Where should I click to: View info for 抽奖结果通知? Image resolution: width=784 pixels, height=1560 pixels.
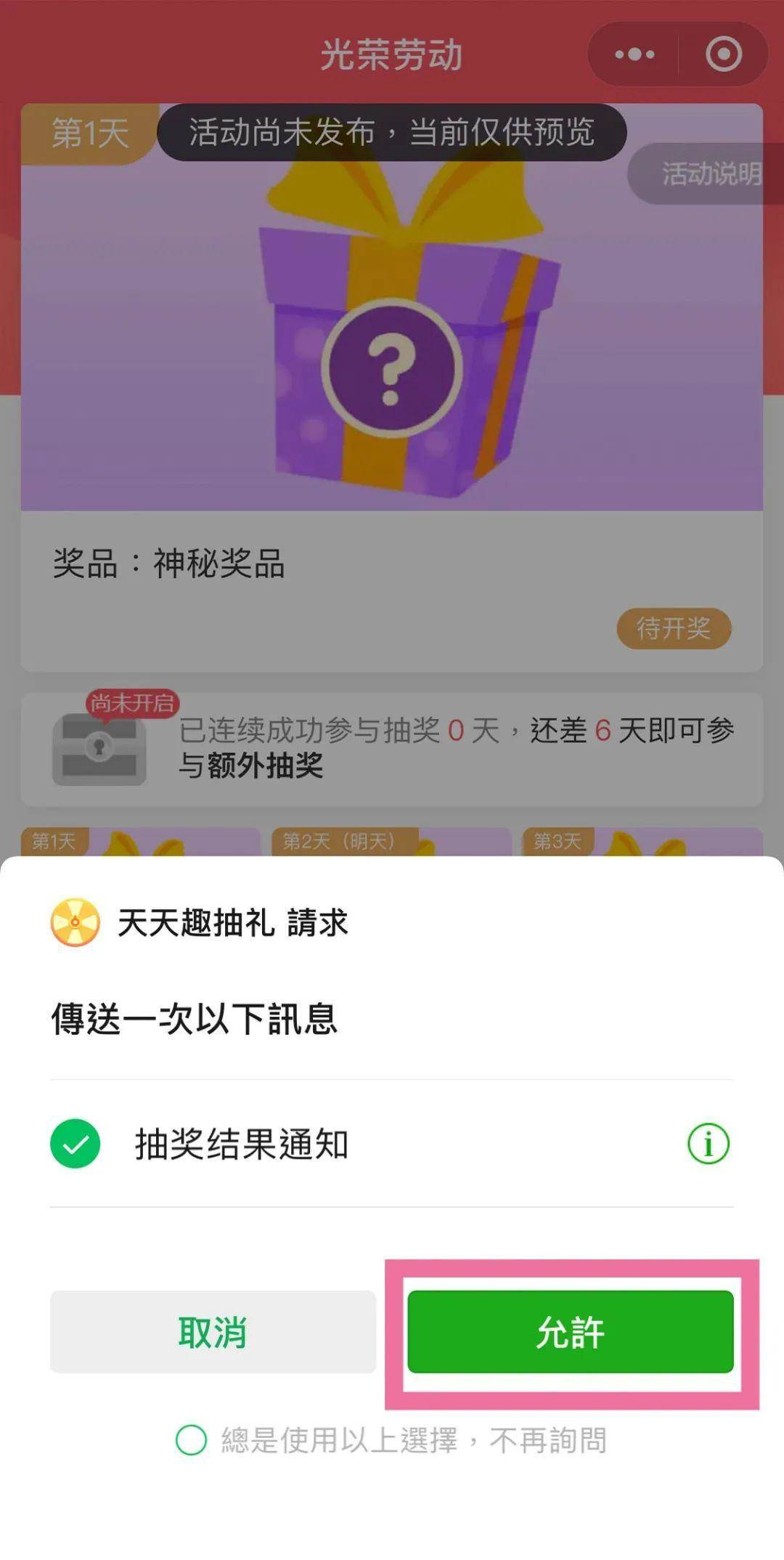(708, 1144)
